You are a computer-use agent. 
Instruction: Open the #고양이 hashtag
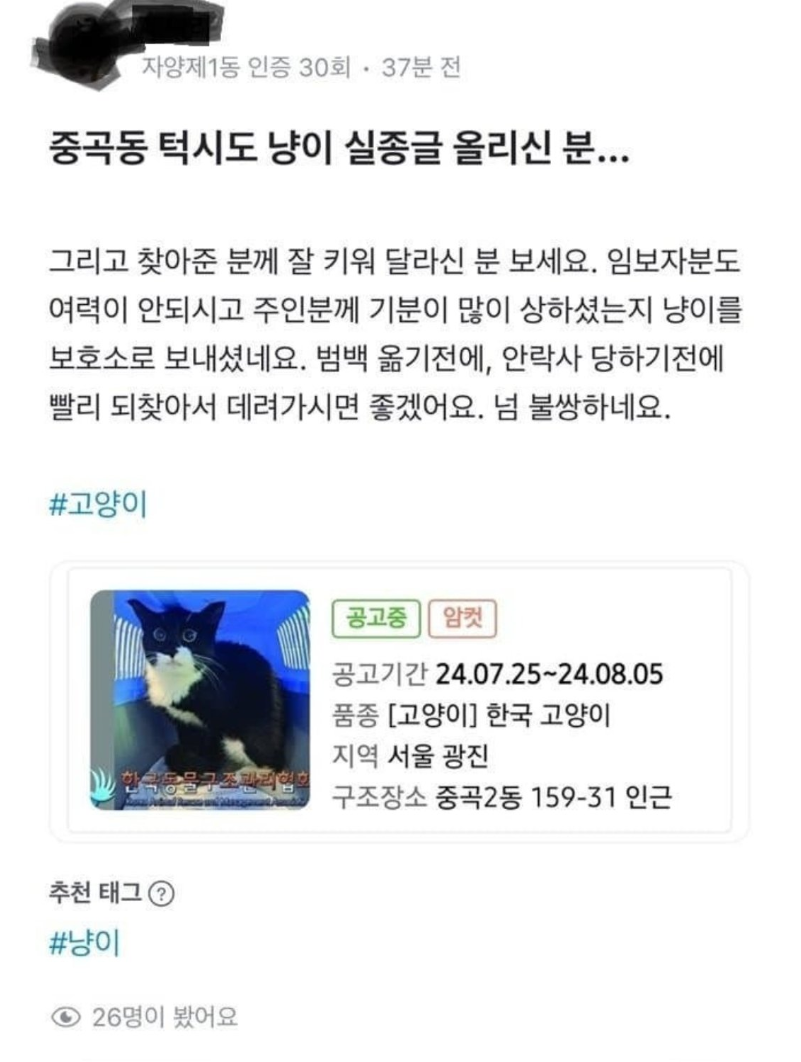[98, 505]
